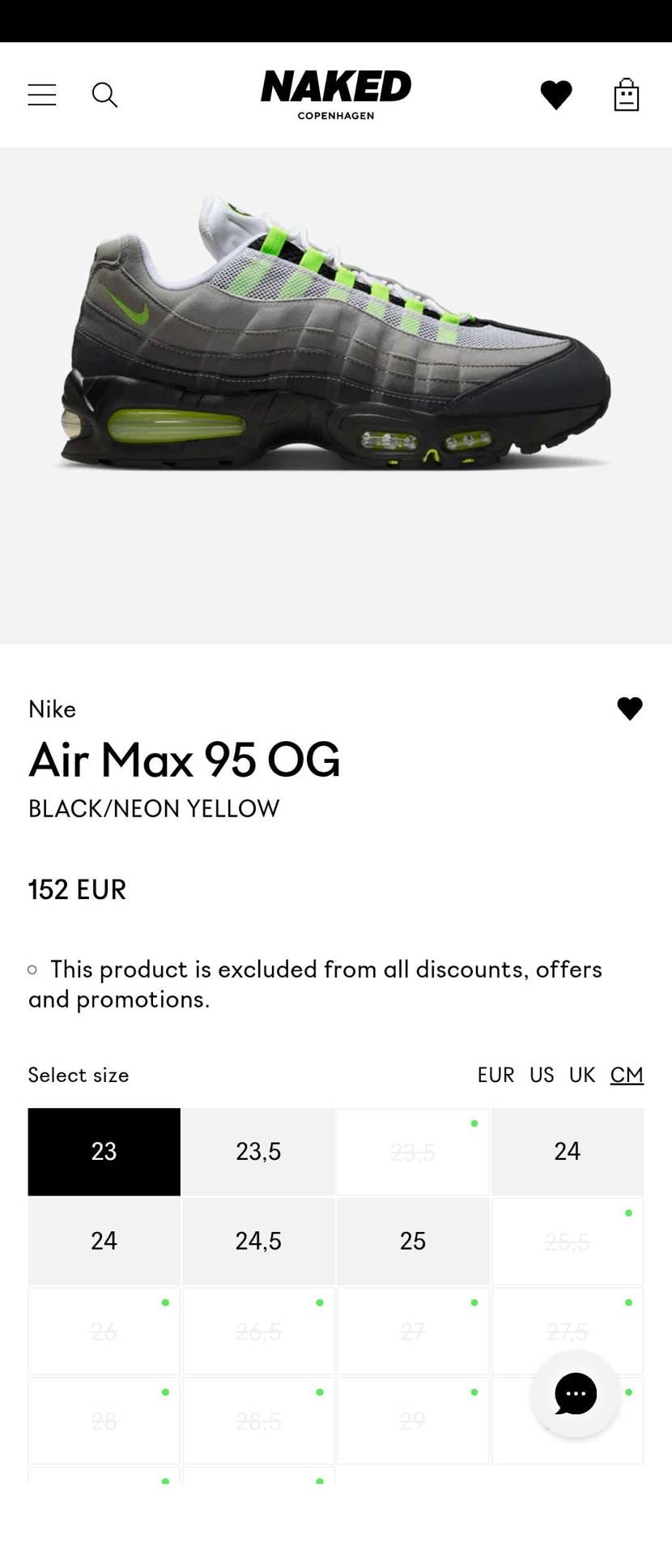Switch size units to UK
672x1568 pixels.
[x=581, y=1075]
